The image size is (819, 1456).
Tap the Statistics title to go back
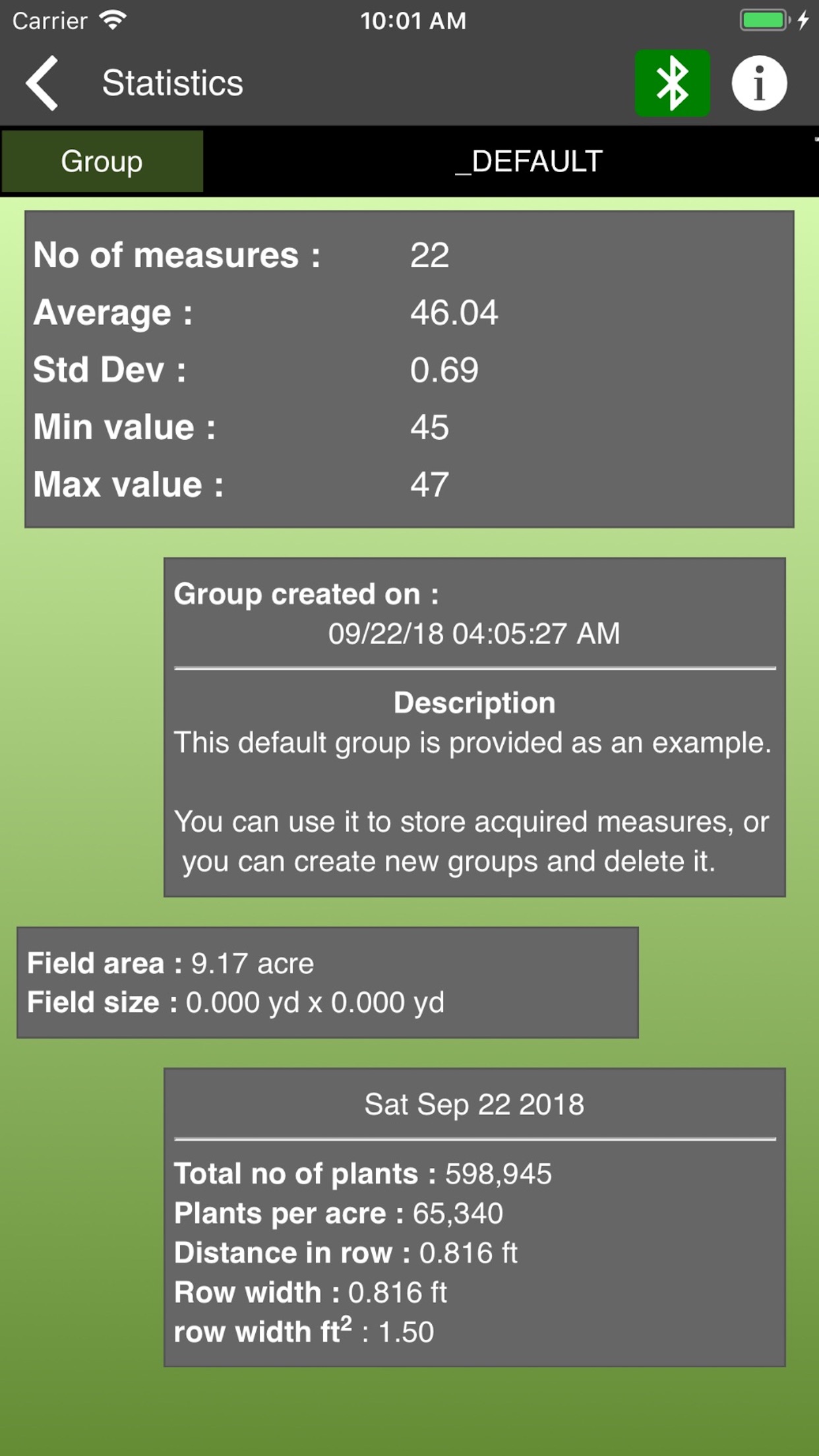point(173,82)
